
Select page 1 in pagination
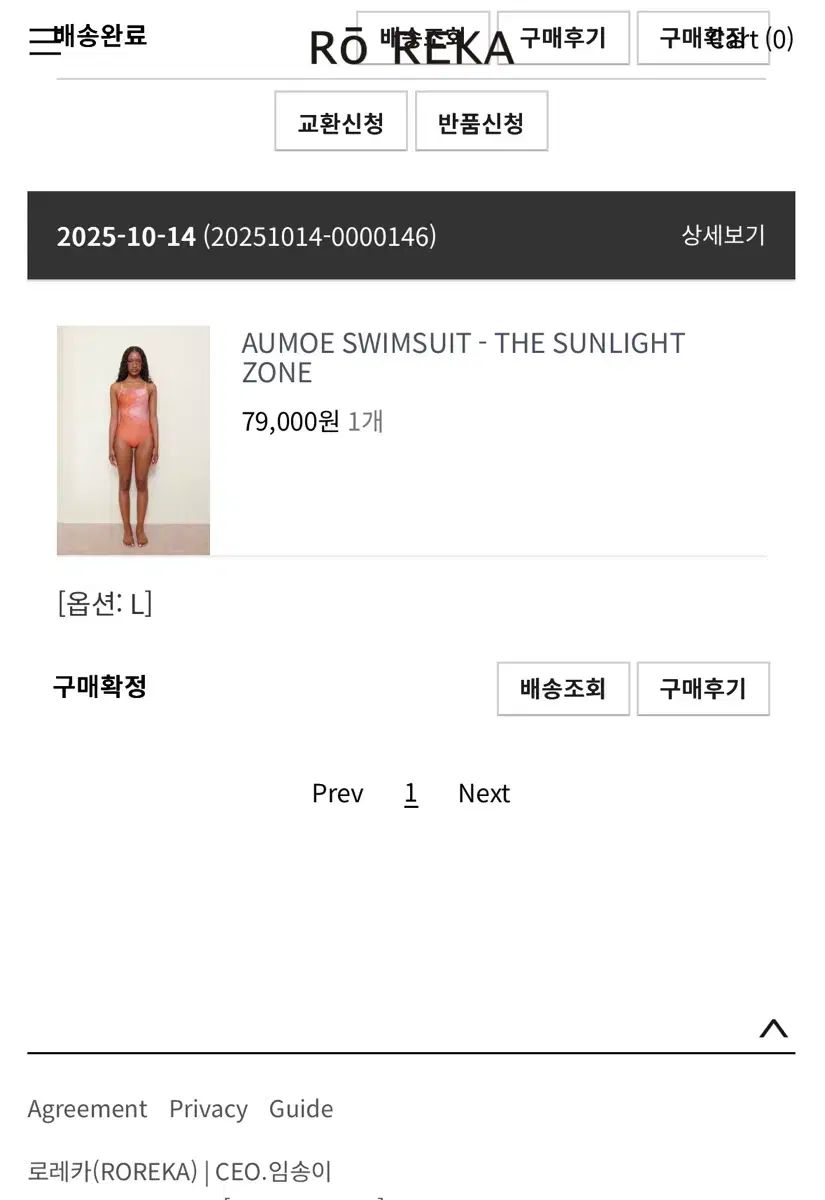[x=411, y=793]
